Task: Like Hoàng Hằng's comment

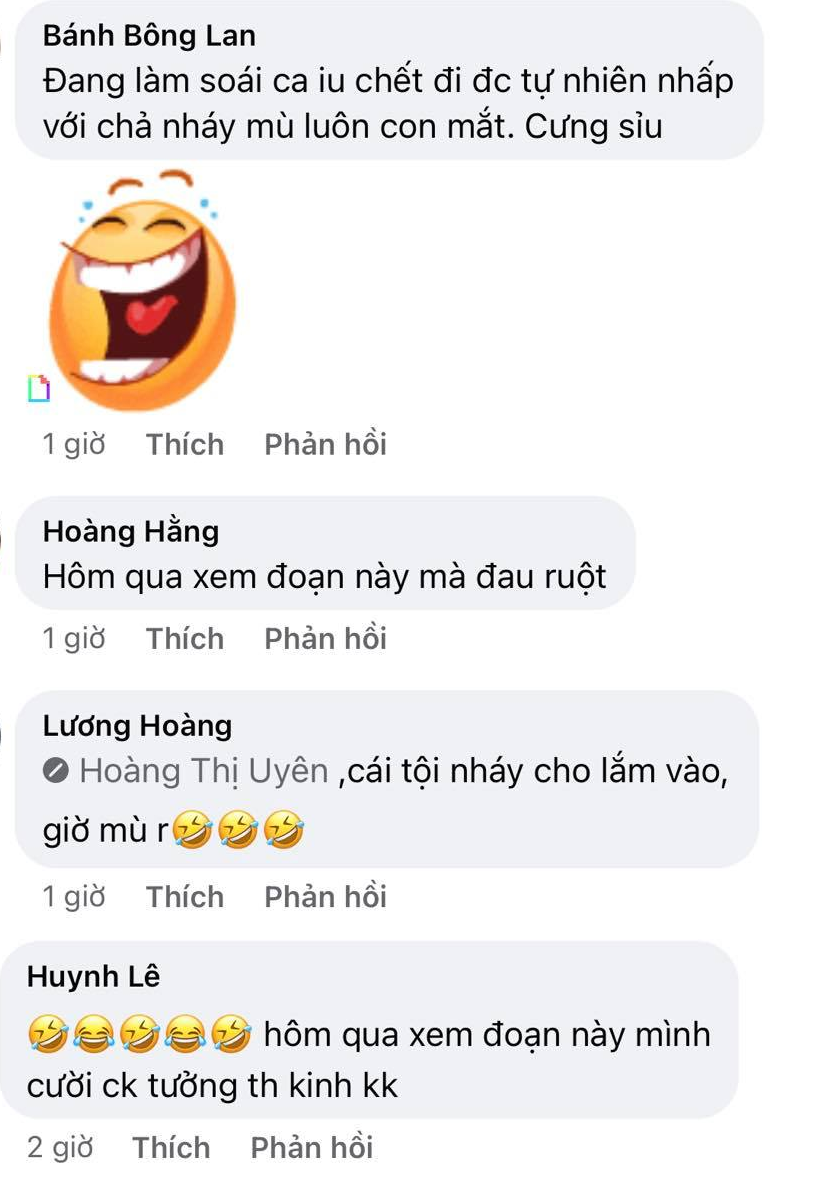Action: 185,639
